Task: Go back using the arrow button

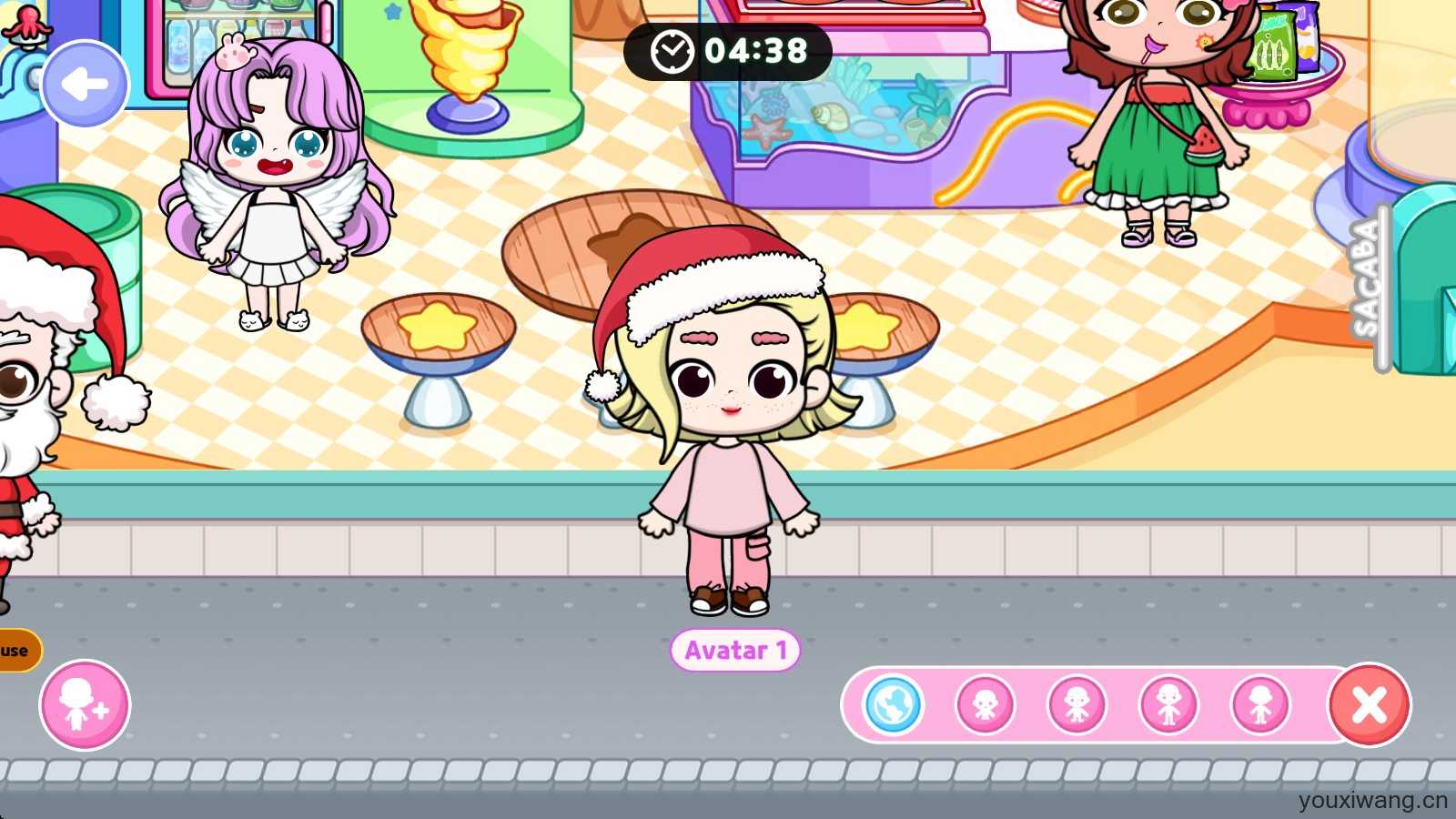Action: [x=85, y=85]
